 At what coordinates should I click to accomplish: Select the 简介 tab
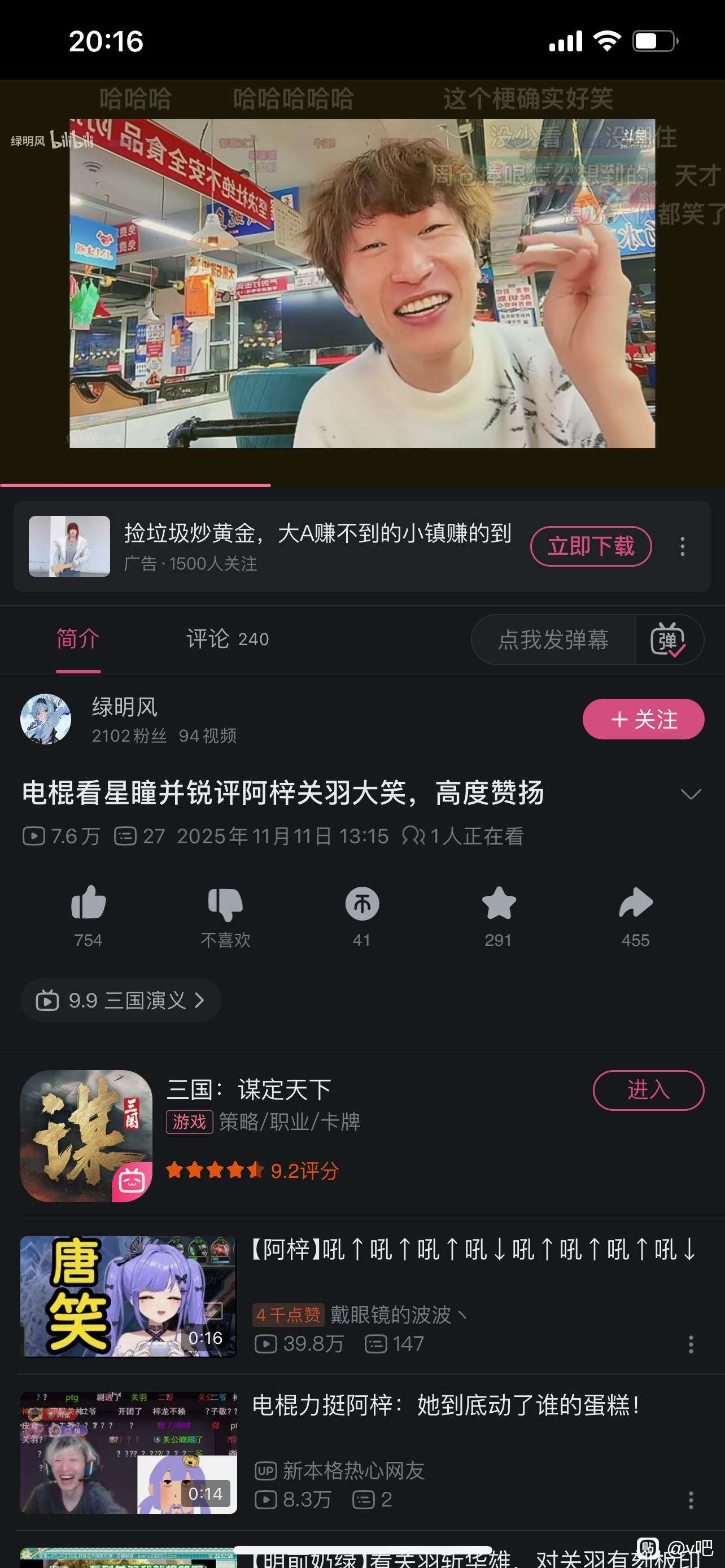click(x=78, y=639)
